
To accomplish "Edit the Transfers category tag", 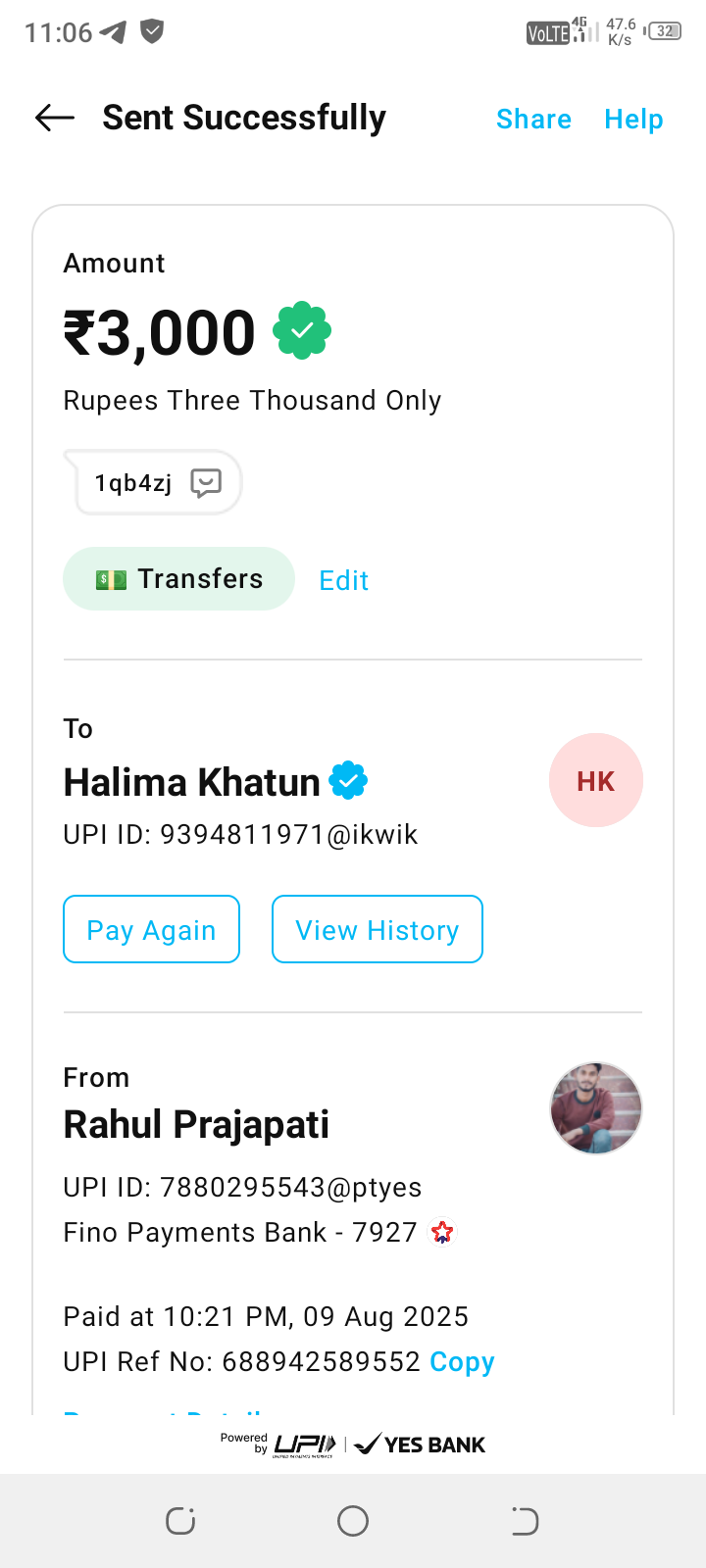I will [x=344, y=580].
